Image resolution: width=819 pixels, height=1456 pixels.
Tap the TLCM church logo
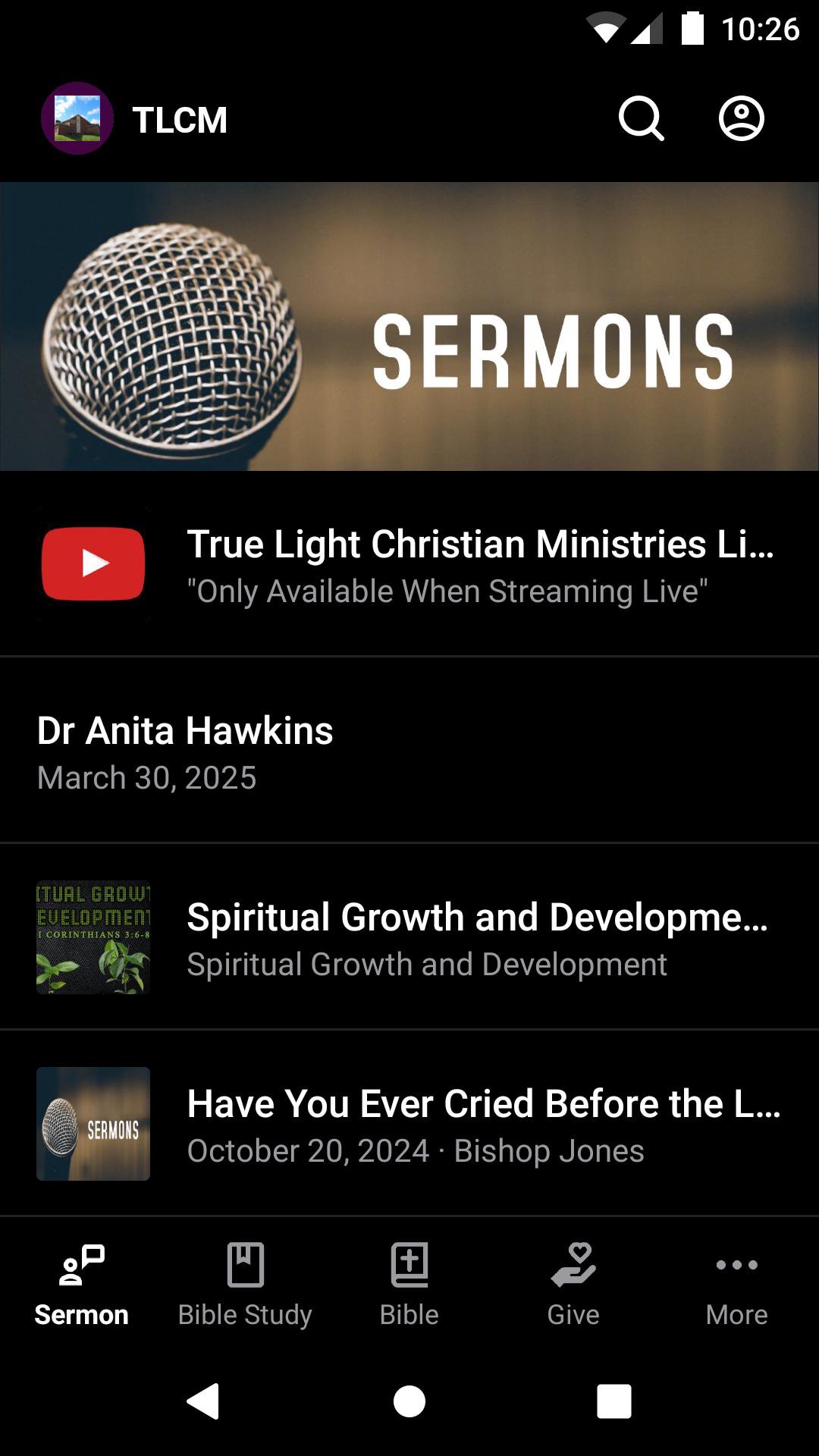tap(77, 118)
